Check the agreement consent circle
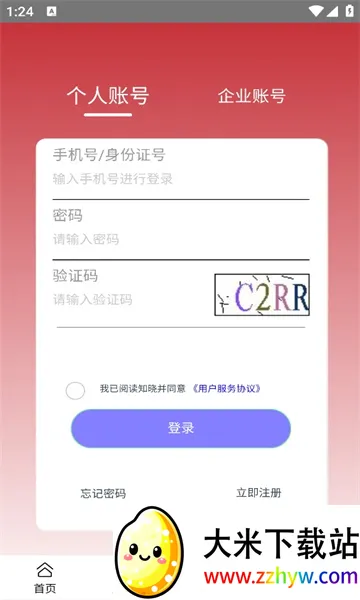This screenshot has width=360, height=600. (x=75, y=391)
